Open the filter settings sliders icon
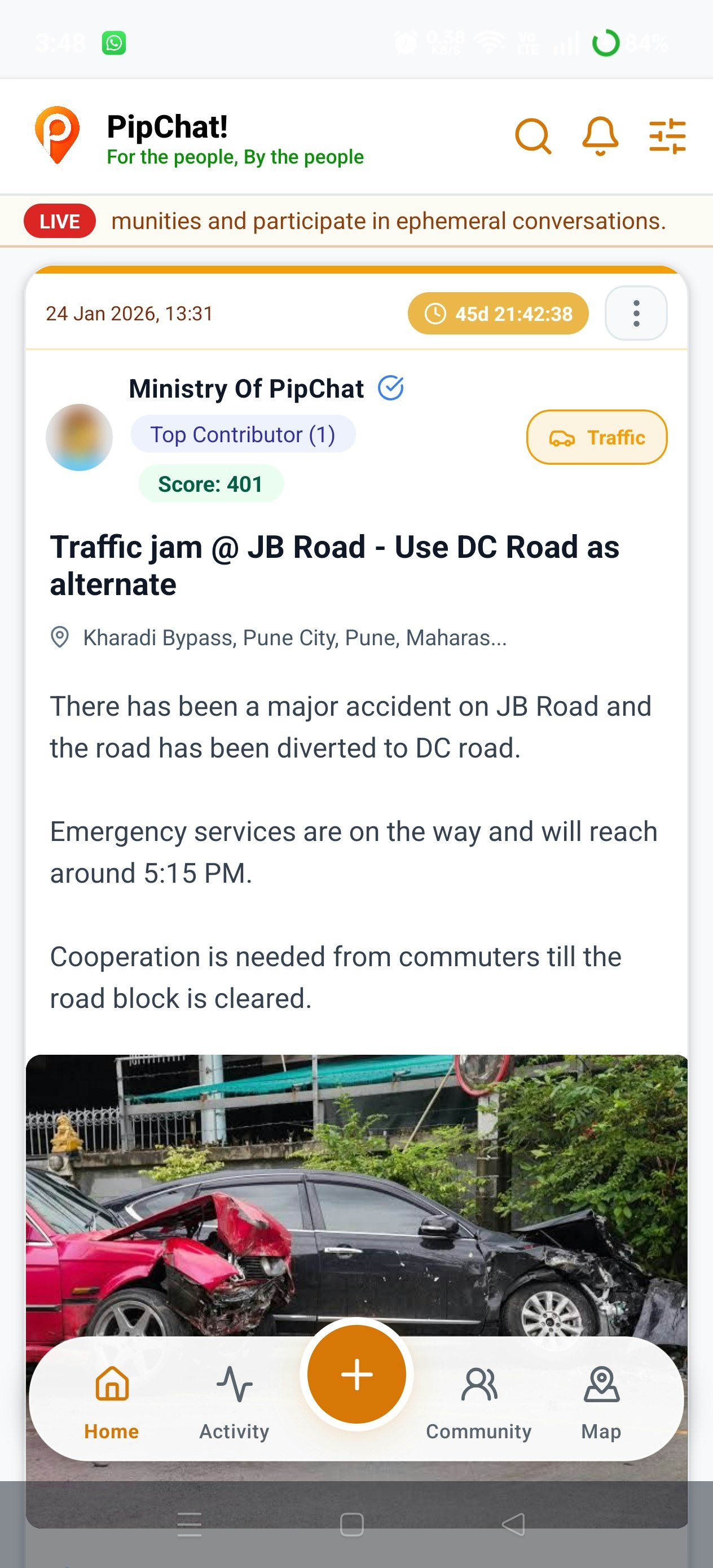The height and width of the screenshot is (1568, 713). pyautogui.click(x=667, y=135)
